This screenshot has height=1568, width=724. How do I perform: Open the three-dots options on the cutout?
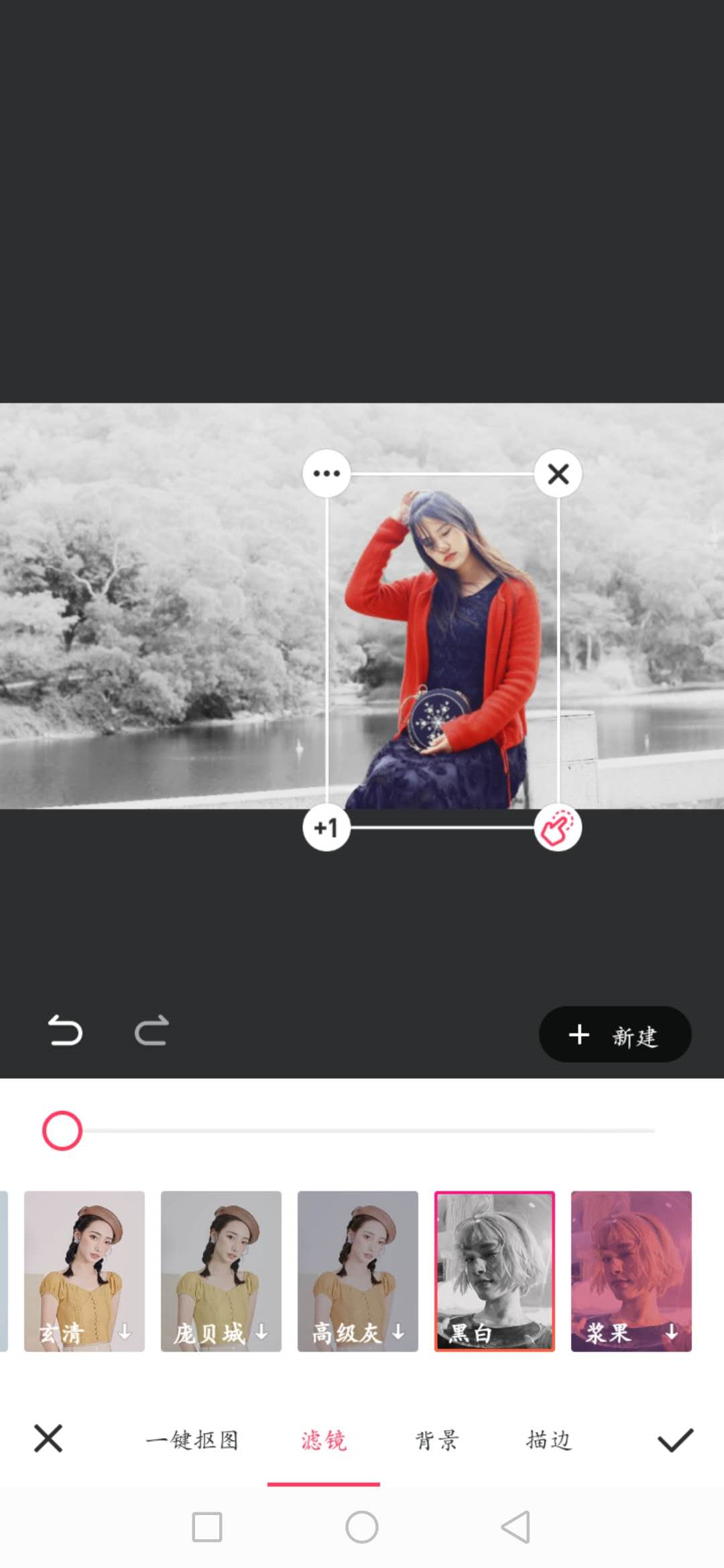[x=326, y=474]
